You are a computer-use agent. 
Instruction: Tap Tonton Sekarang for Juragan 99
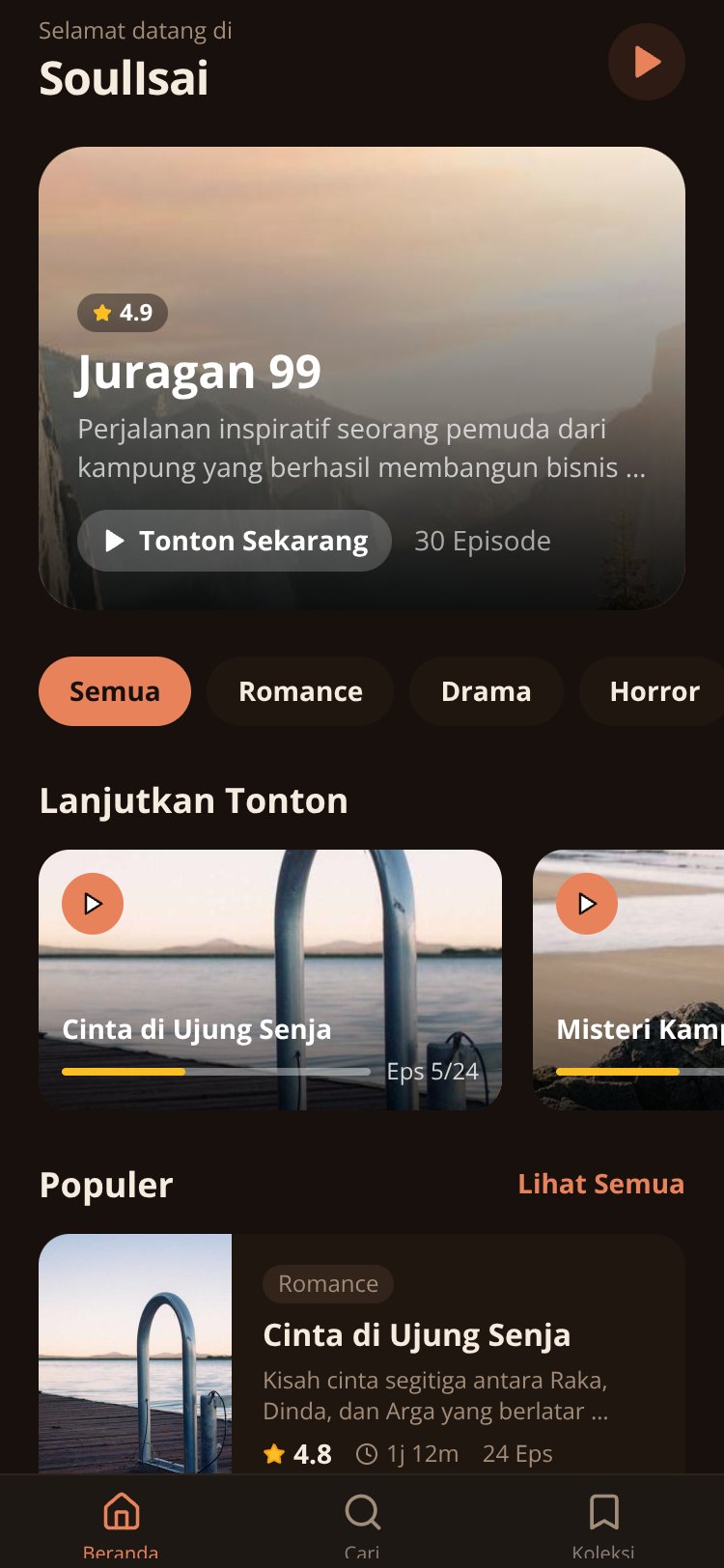pos(235,541)
